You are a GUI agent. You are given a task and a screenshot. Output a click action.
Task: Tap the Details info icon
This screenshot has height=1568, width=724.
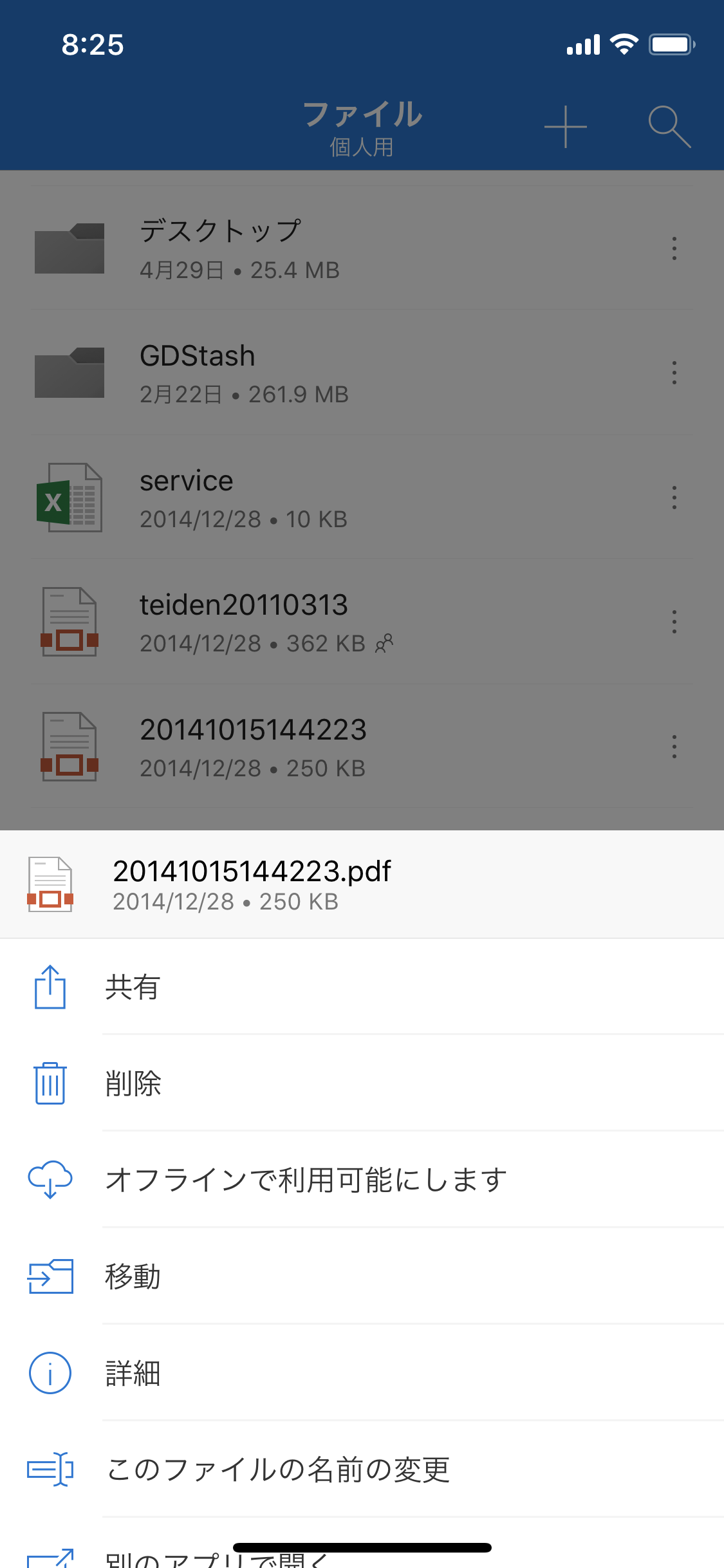pyautogui.click(x=50, y=1374)
